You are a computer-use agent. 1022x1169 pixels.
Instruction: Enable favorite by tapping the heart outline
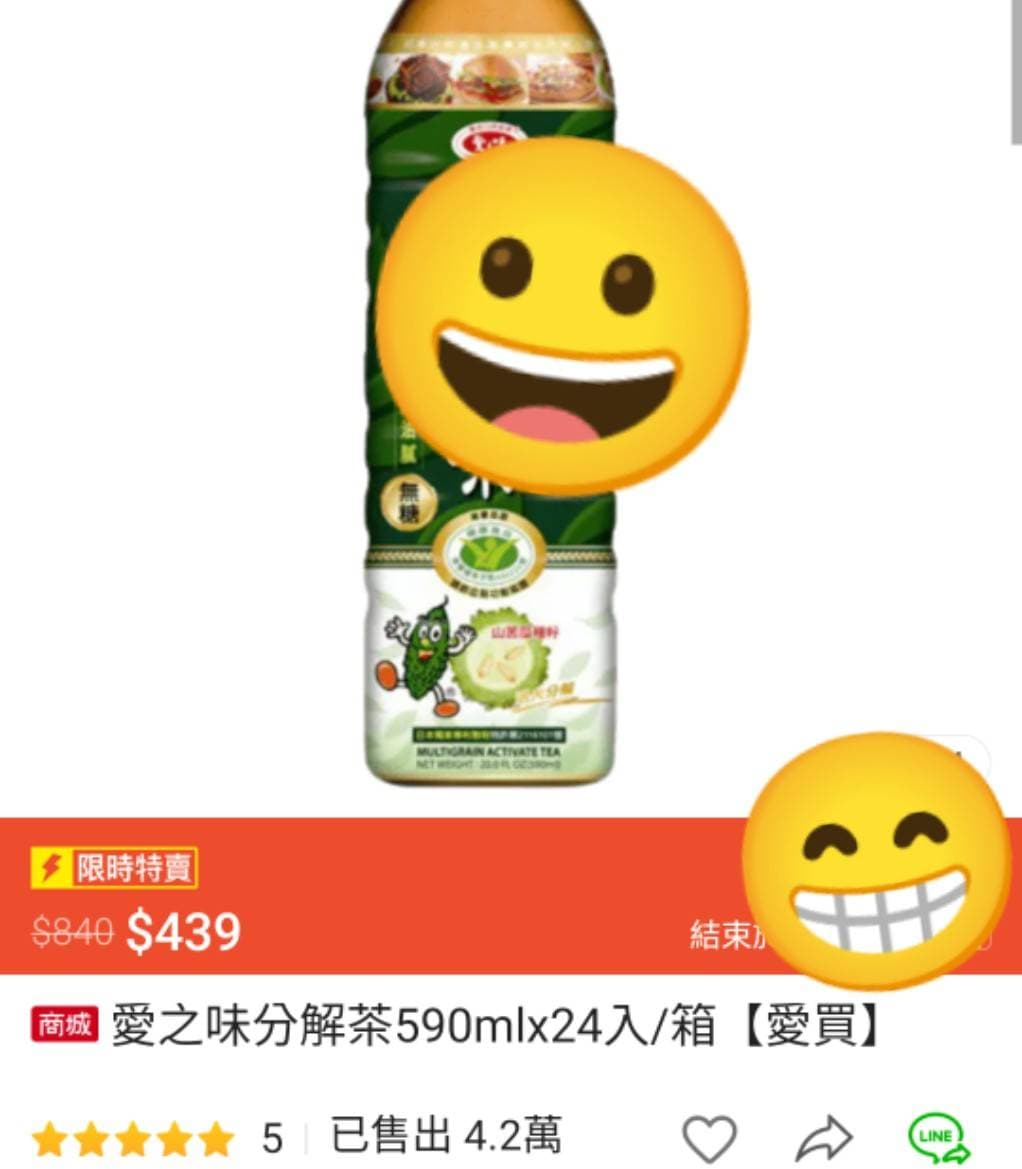[712, 1137]
